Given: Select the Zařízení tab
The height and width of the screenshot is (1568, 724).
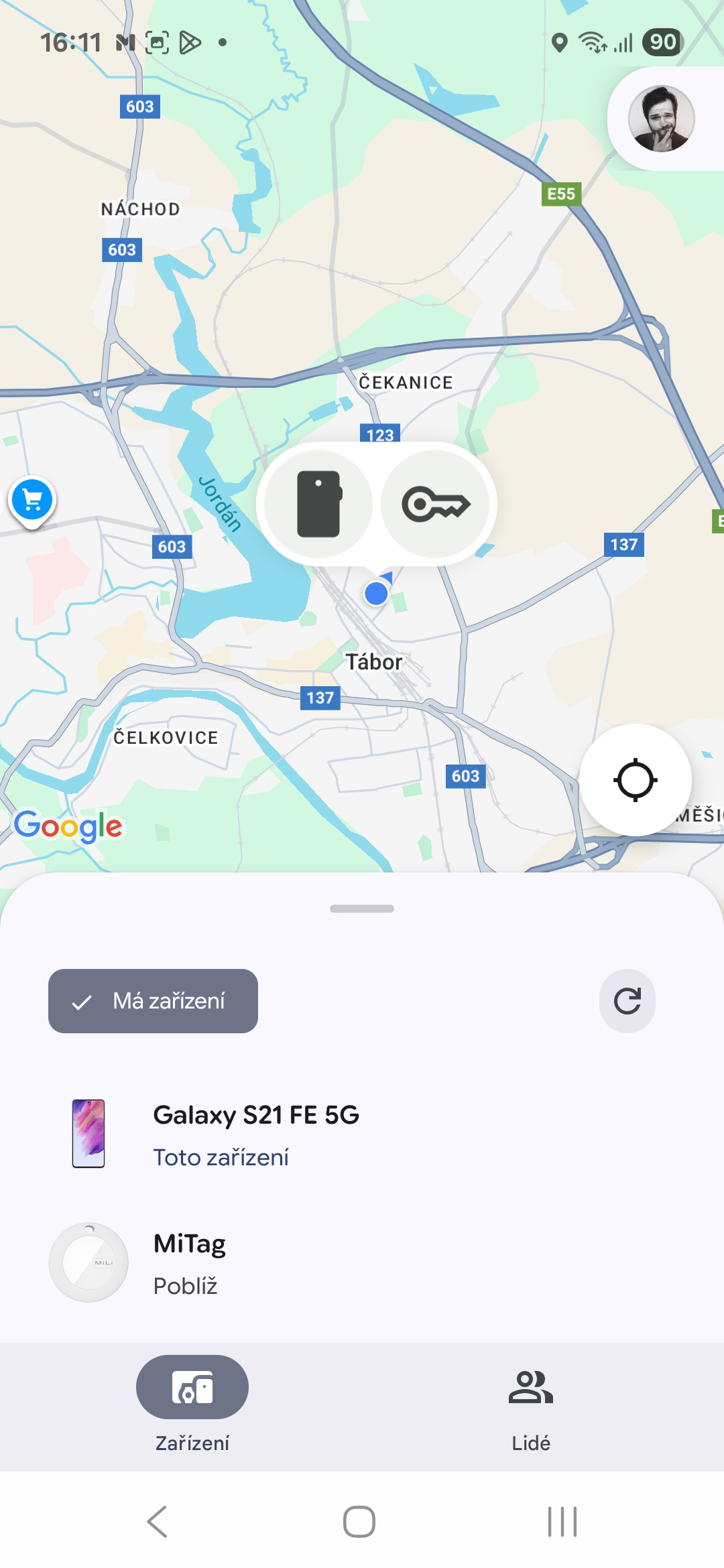Looking at the screenshot, I should pos(192,1403).
